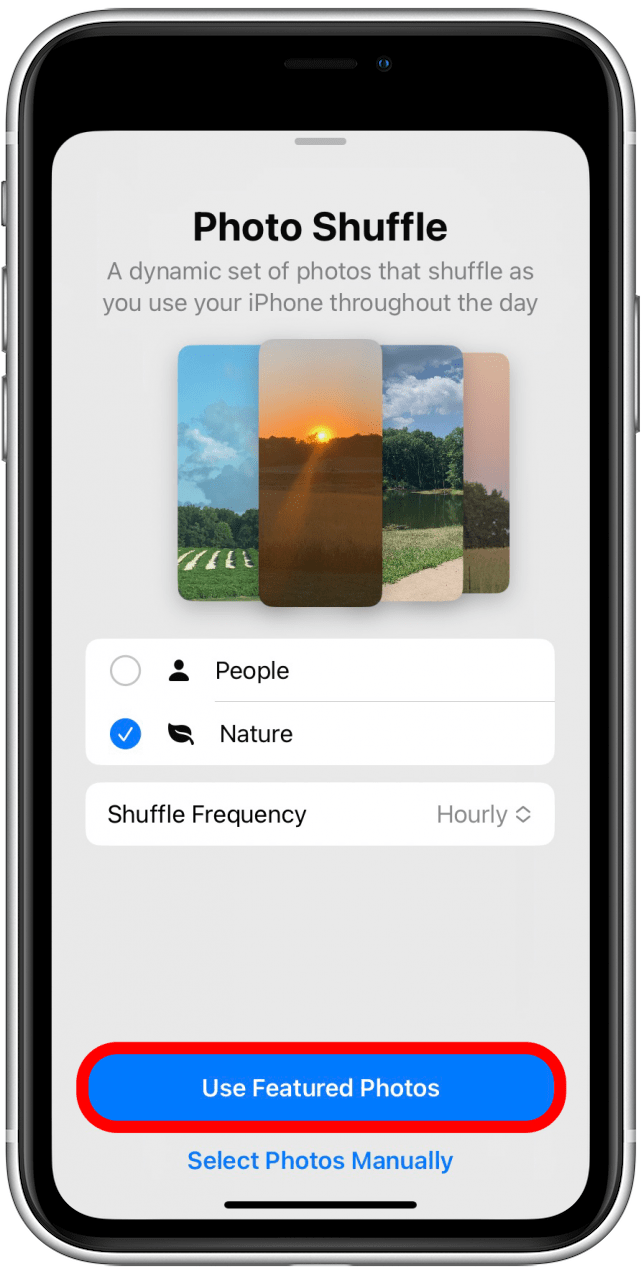Tap Use Featured Photos button
The height and width of the screenshot is (1274, 642).
coord(321,1088)
